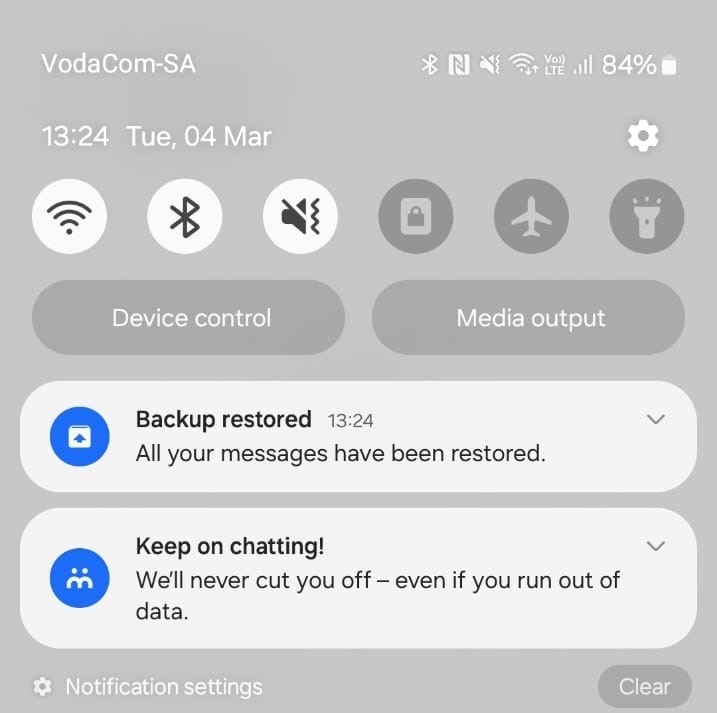Open Device control
Screen dimensions: 717x713
coord(189,319)
